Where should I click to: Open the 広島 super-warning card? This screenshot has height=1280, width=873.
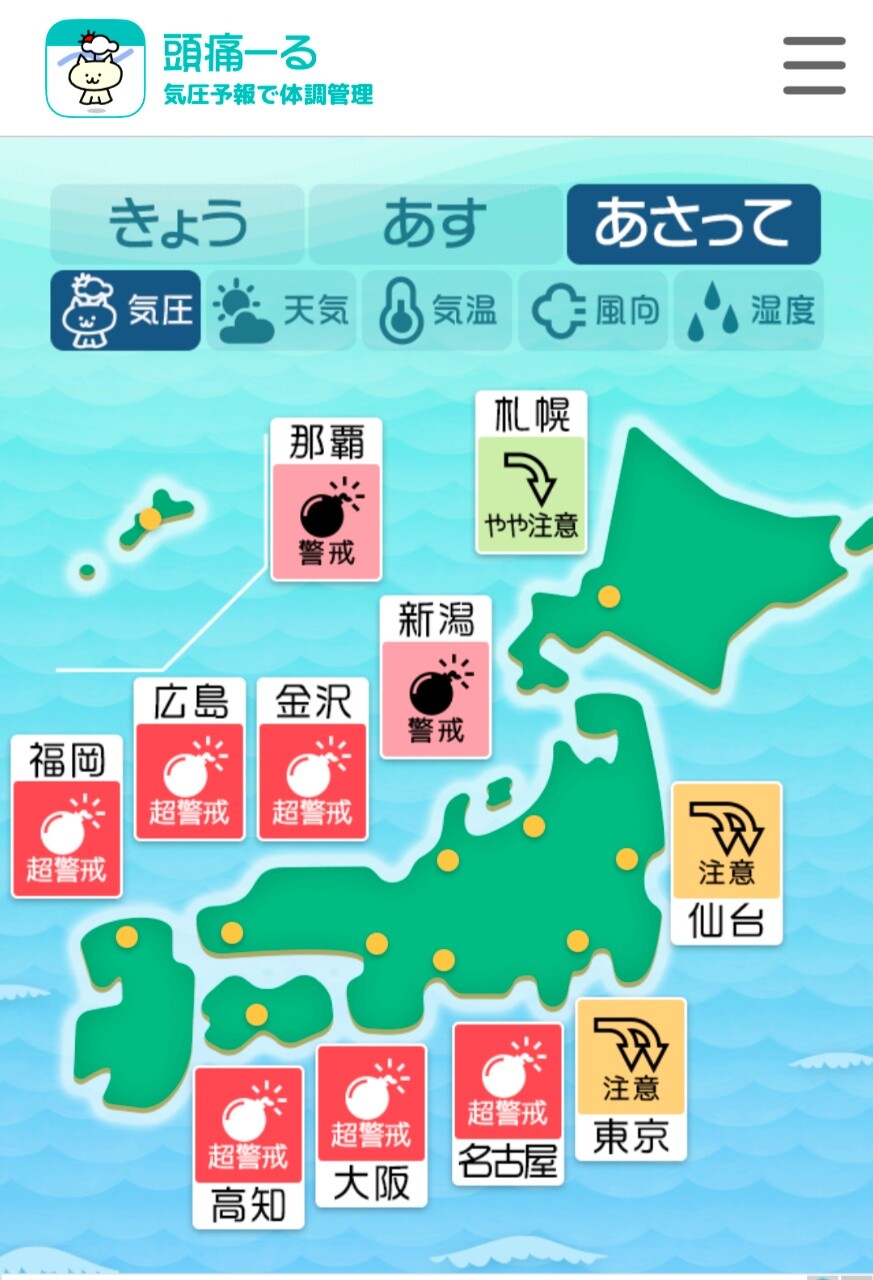190,760
